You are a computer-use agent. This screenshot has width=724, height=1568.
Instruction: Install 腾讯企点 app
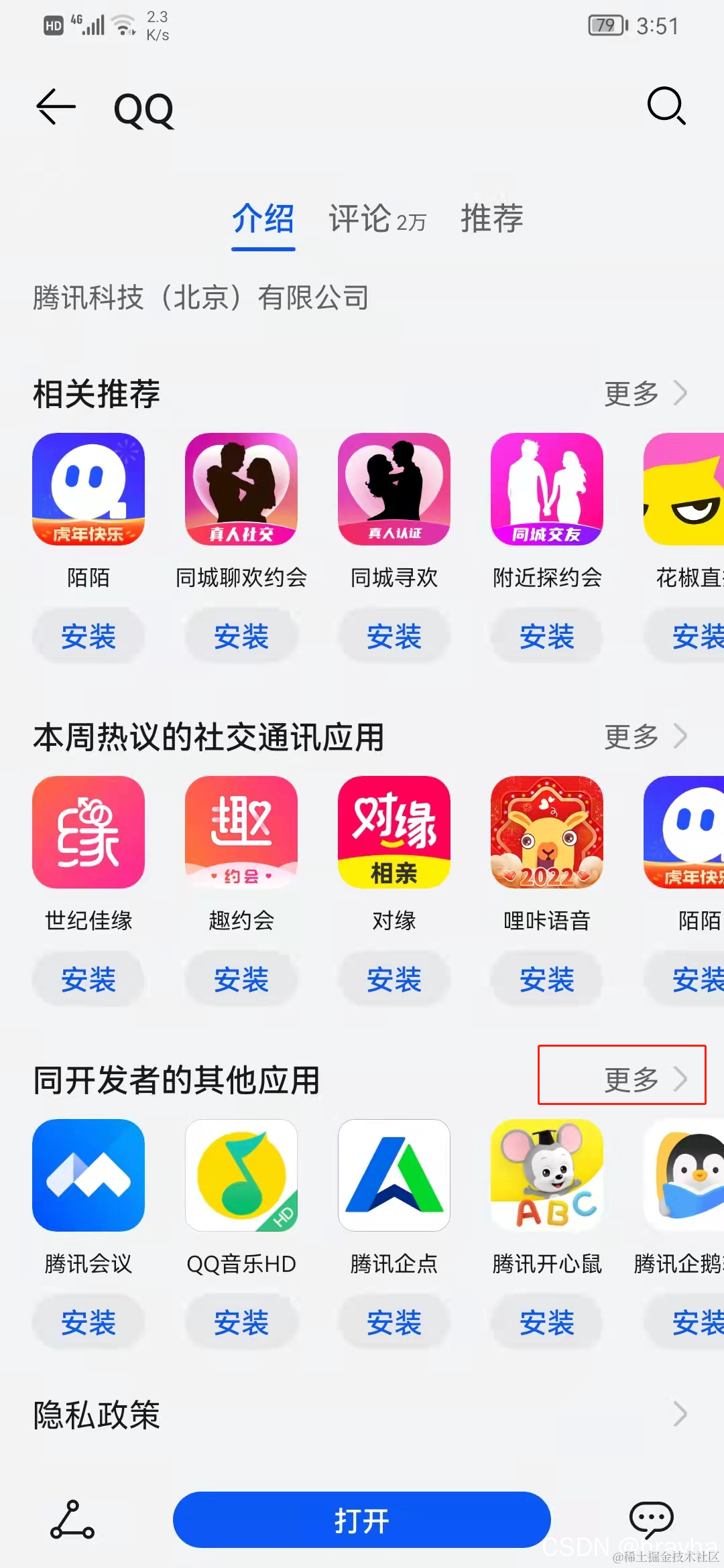pos(394,1322)
